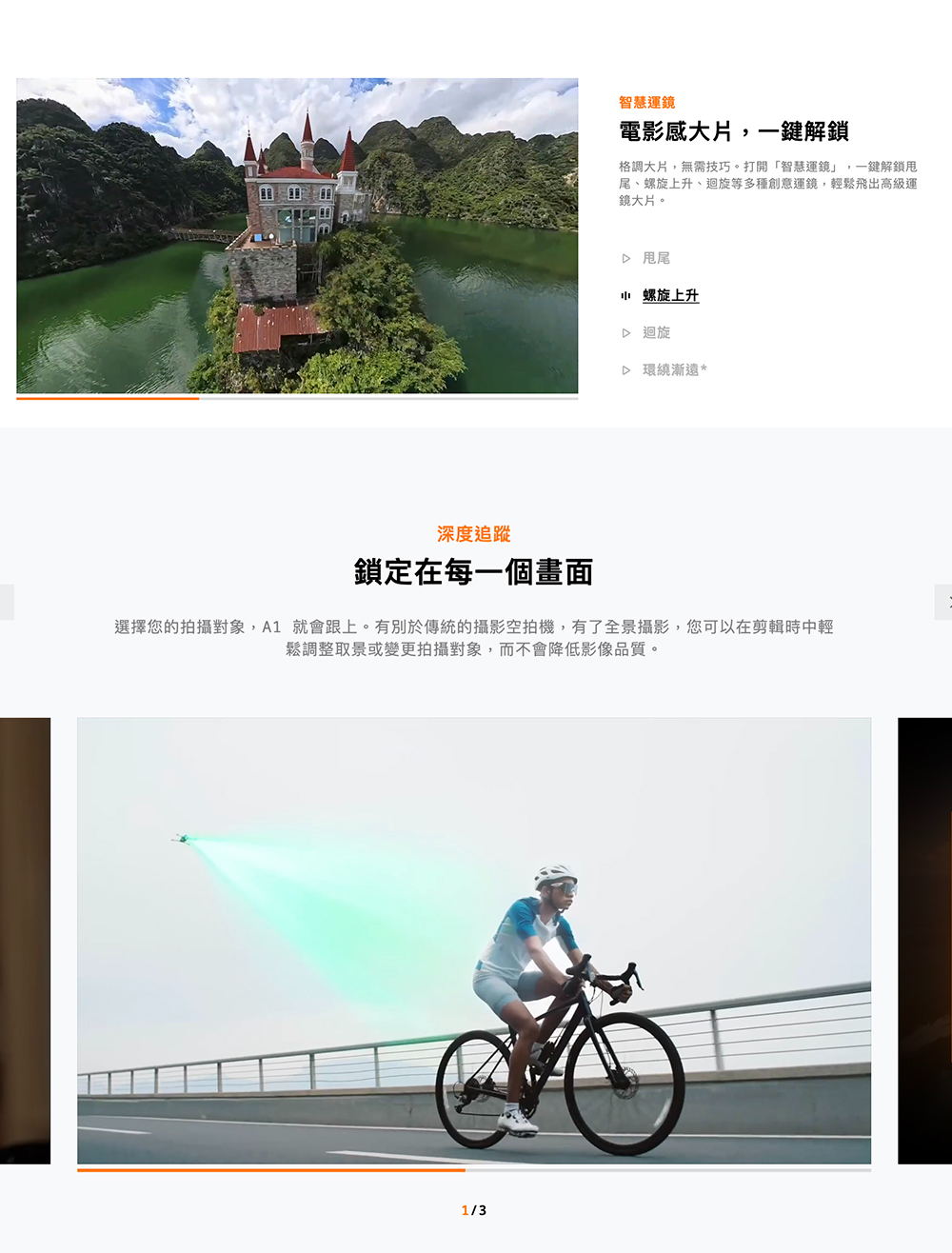Switch to the 迴旋 demo
This screenshot has height=1253, width=952.
656,332
